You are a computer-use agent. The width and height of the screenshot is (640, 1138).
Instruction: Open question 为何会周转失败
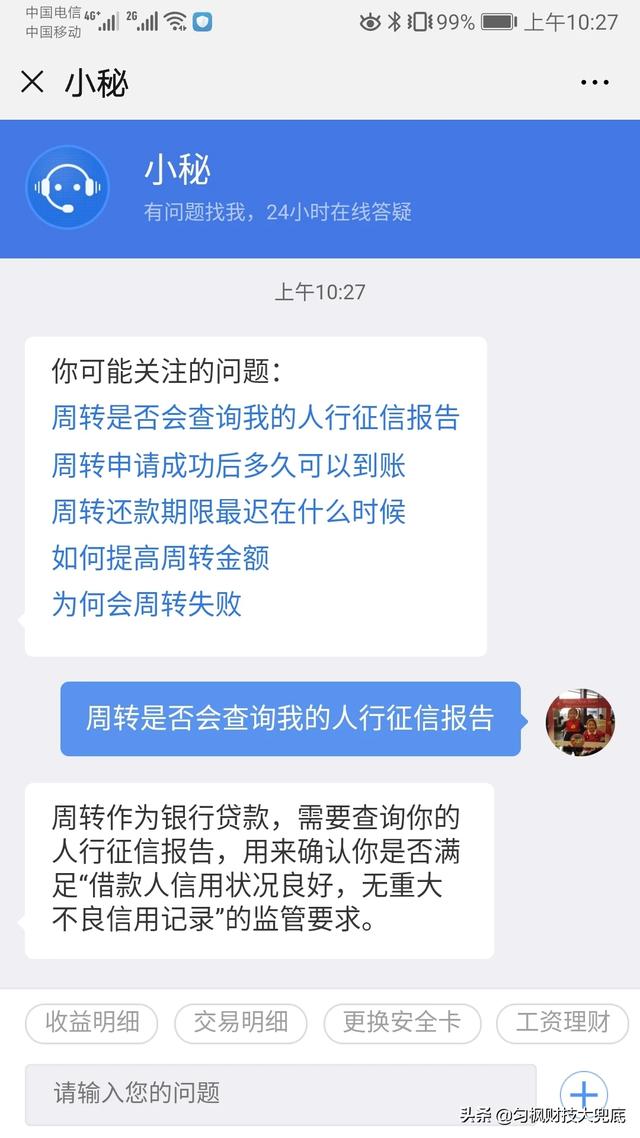click(x=146, y=603)
